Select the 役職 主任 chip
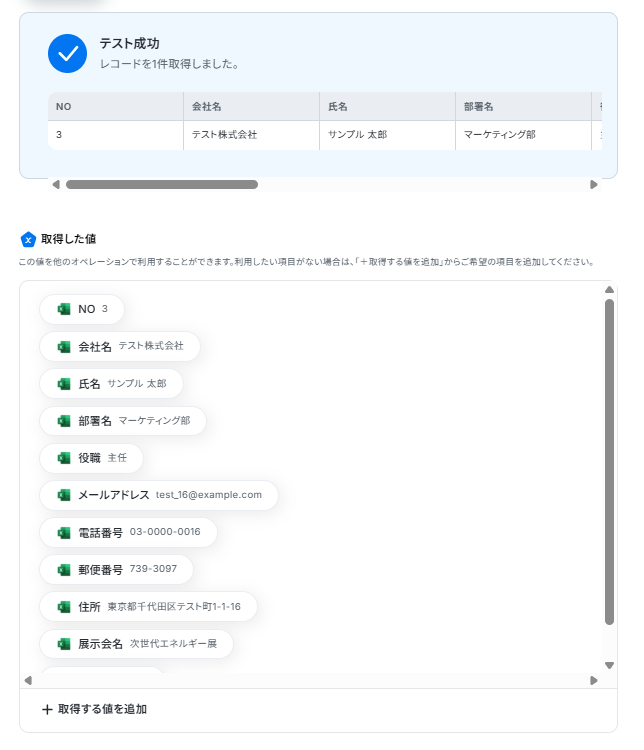Screen dimensions: 644x750 click(x=91, y=458)
